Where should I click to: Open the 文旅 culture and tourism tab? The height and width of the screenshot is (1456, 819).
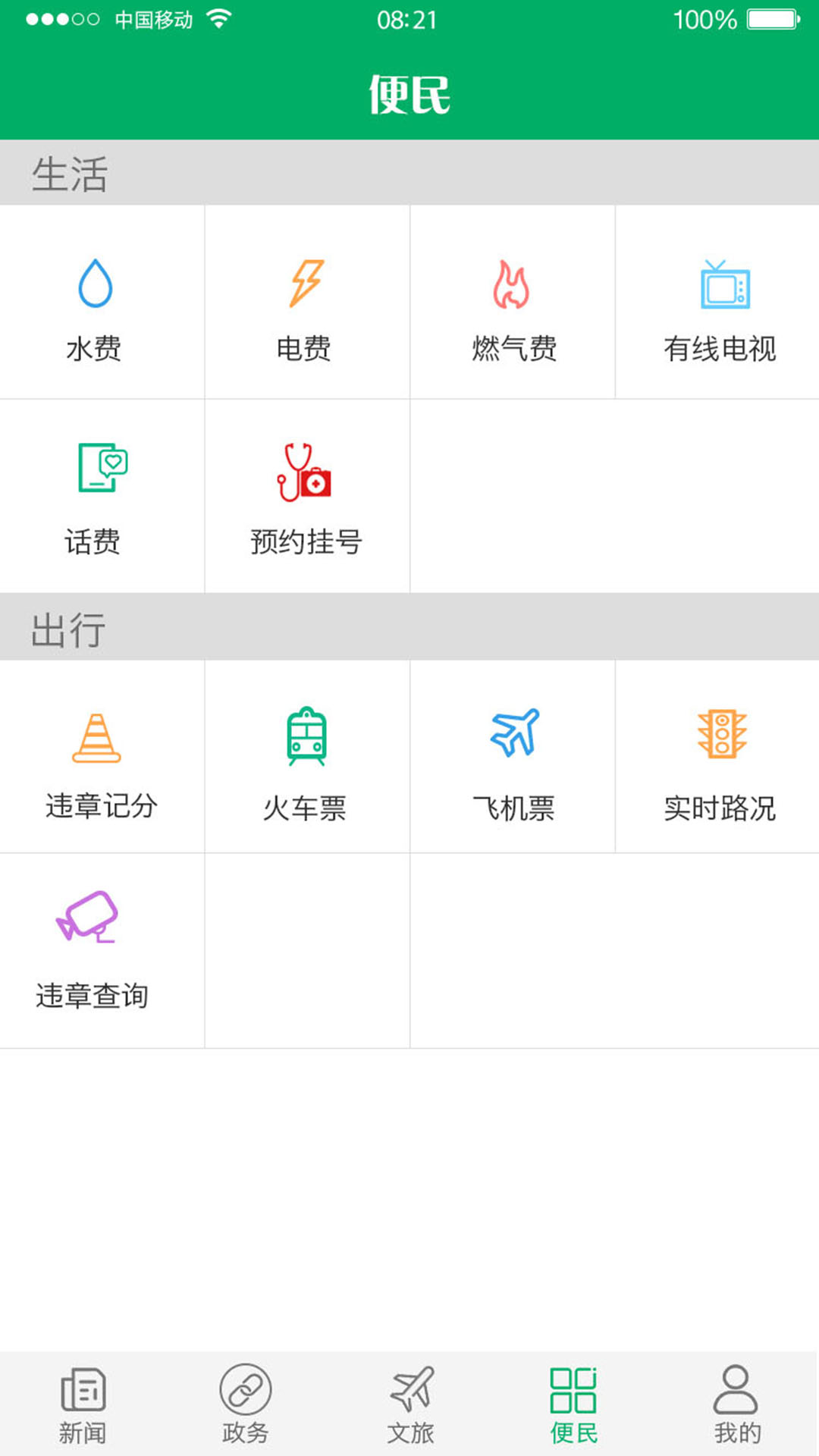tap(409, 1403)
